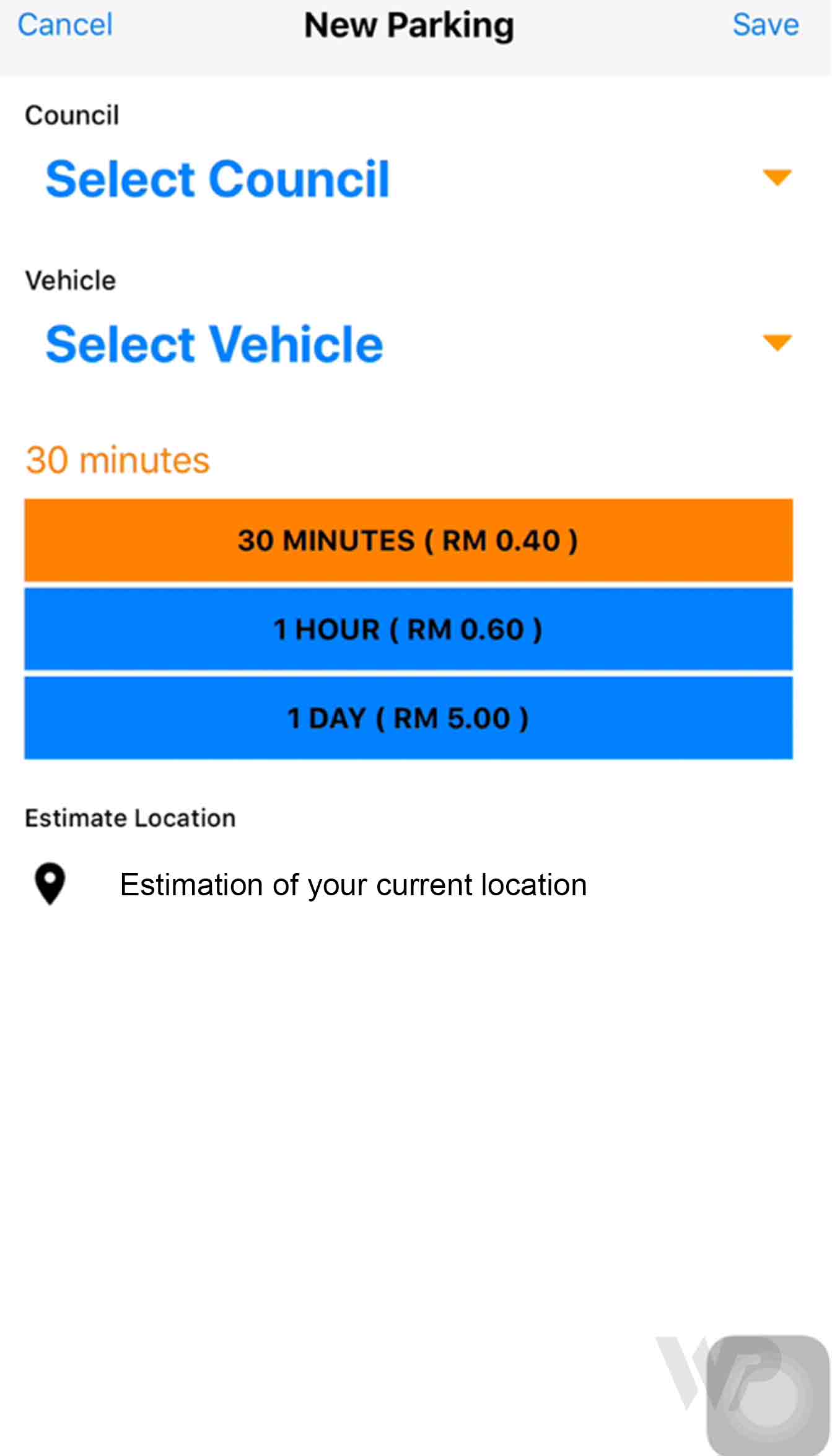Tap the 30 minutes duration heading
The width and height of the screenshot is (832, 1456).
coord(116,459)
